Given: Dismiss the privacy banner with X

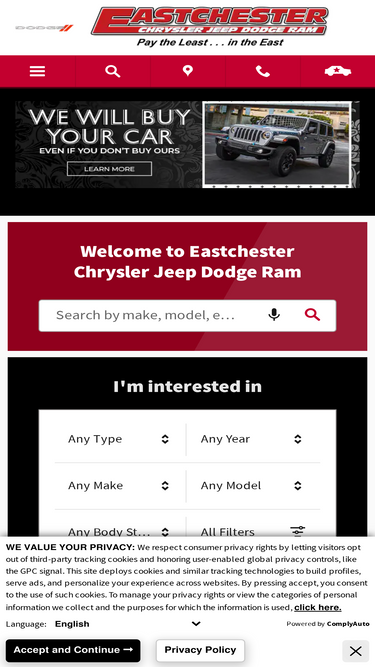Looking at the screenshot, I should click(355, 651).
